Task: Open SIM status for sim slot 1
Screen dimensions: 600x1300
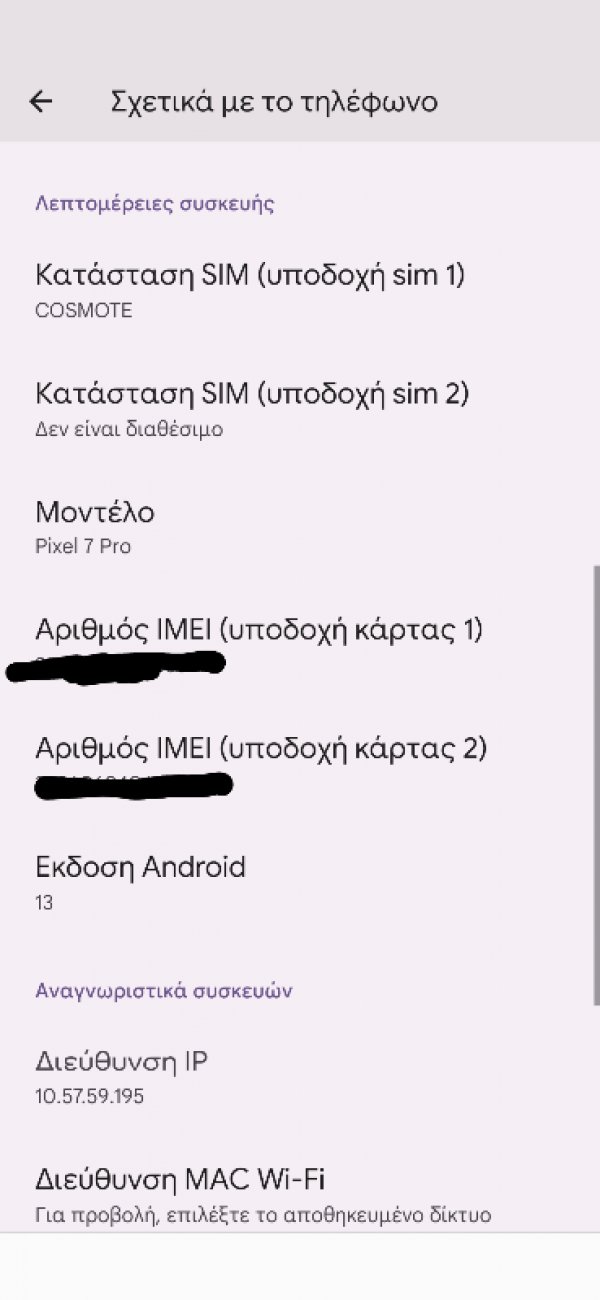Action: [x=300, y=290]
